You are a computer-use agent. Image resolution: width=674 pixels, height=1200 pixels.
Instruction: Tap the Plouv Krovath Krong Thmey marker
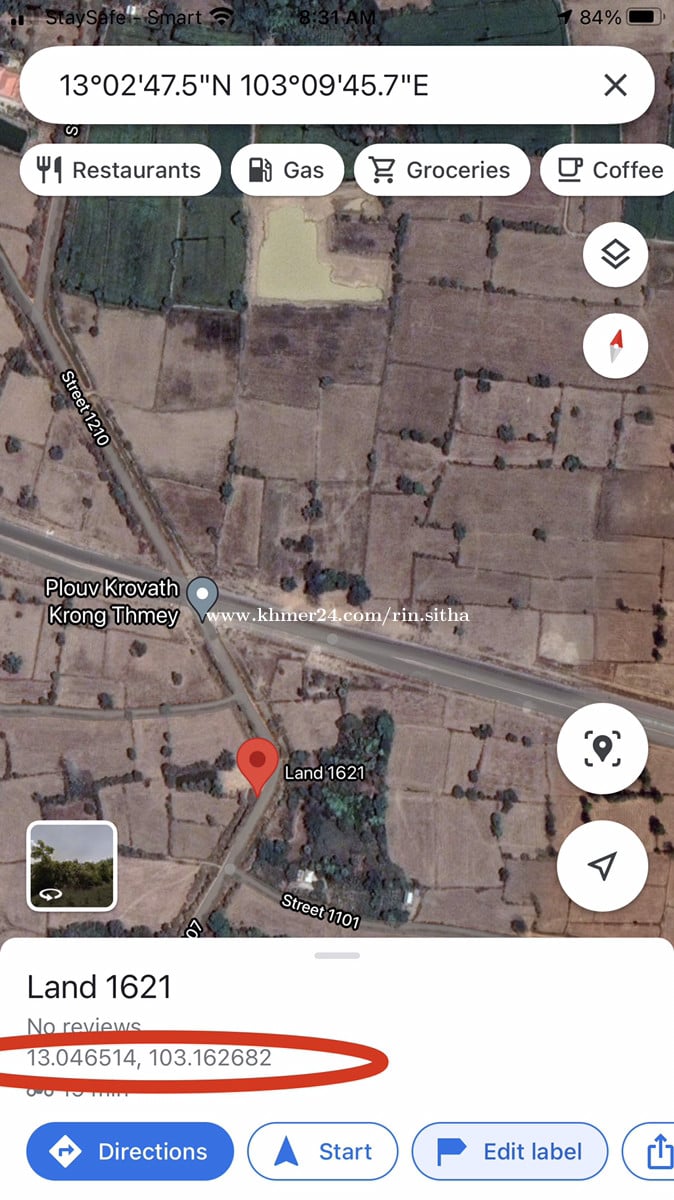pyautogui.click(x=204, y=598)
